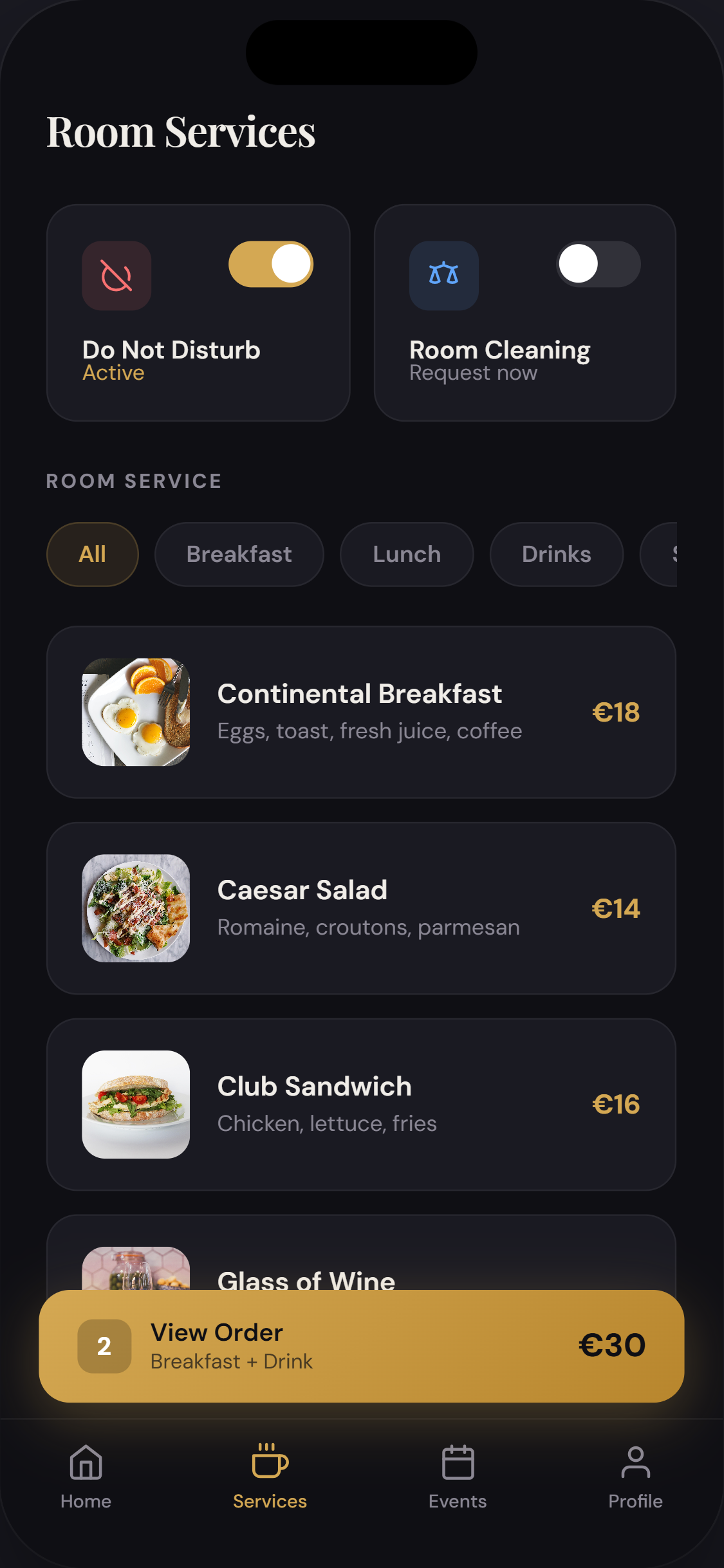724x1568 pixels.
Task: Disable the Do Not Disturb toggle
Action: pyautogui.click(x=270, y=264)
